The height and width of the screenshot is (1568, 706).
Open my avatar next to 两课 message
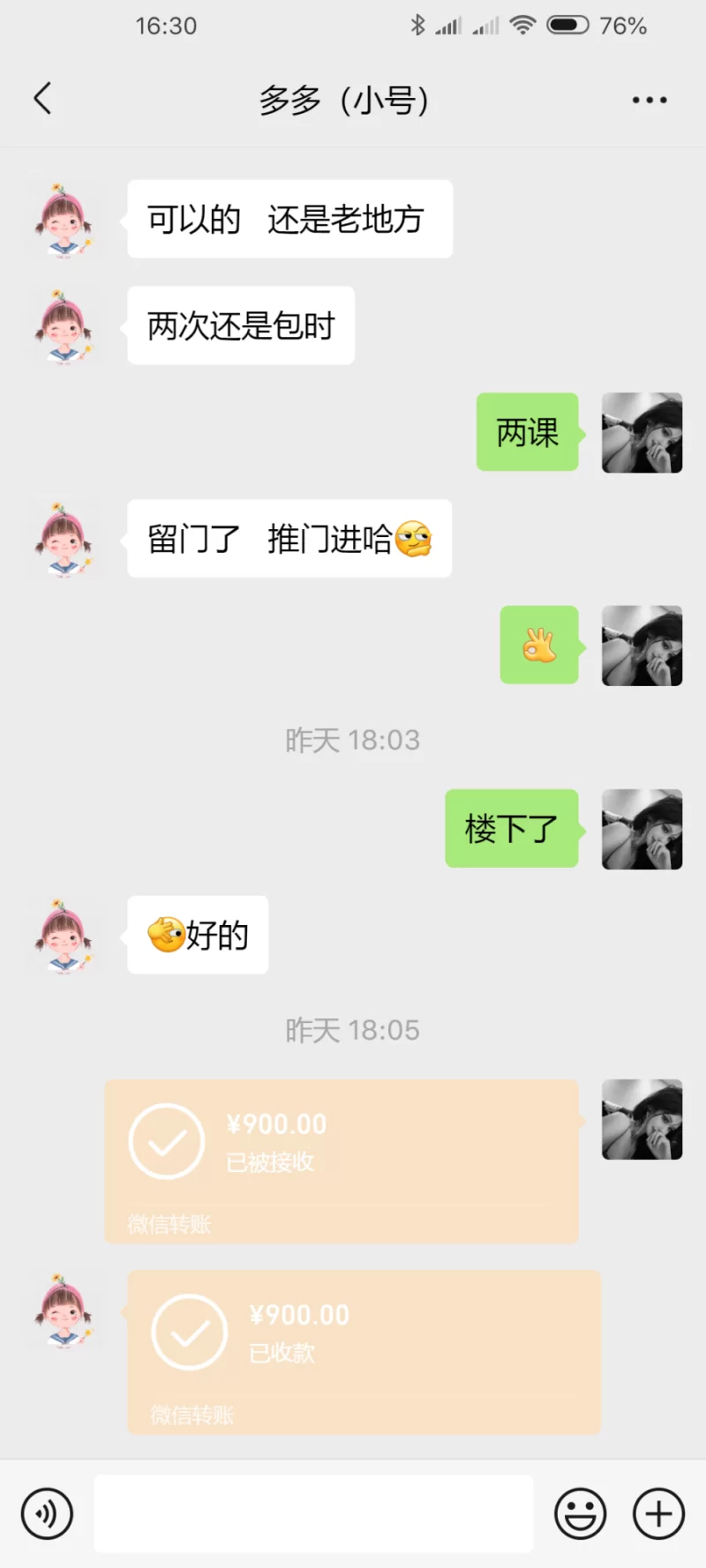(x=642, y=432)
